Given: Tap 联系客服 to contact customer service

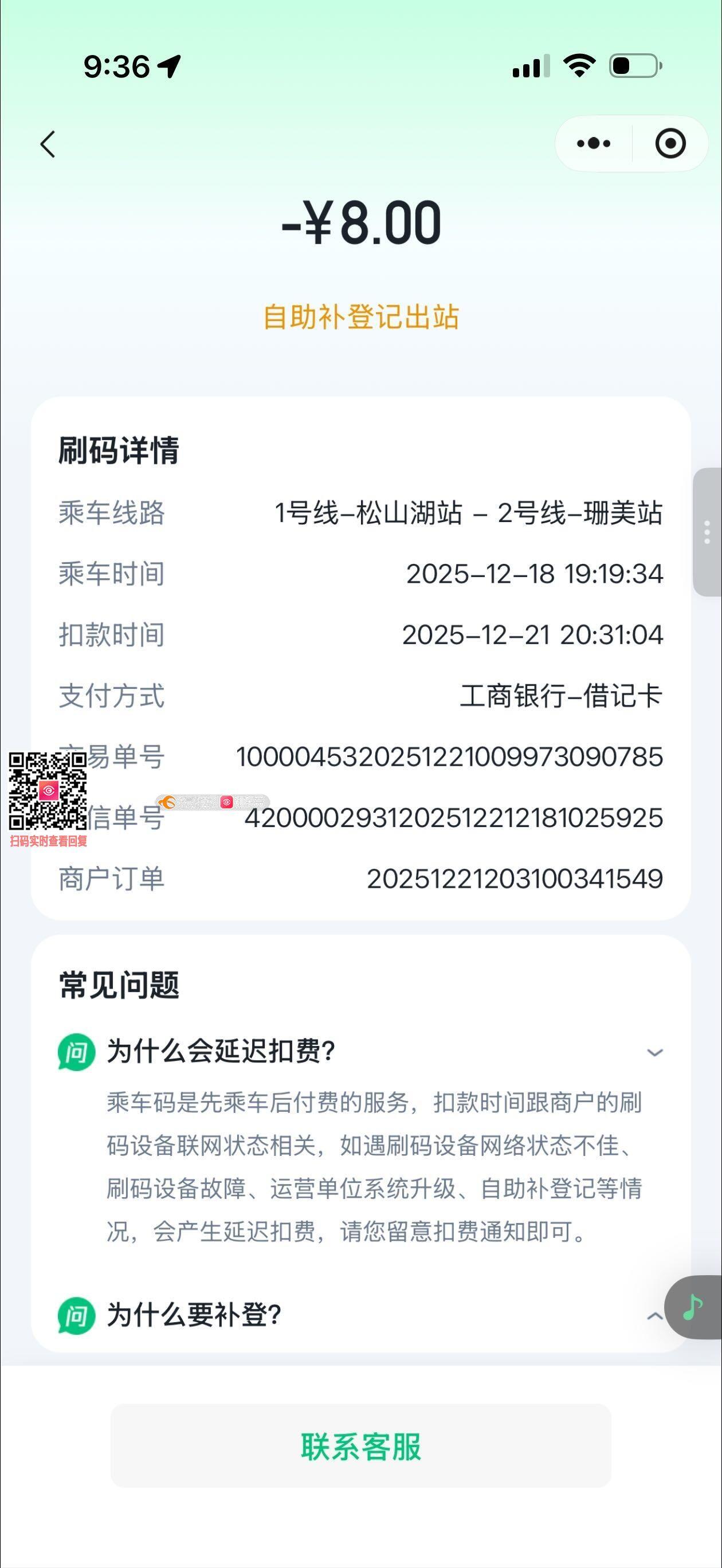Looking at the screenshot, I should (x=360, y=1446).
